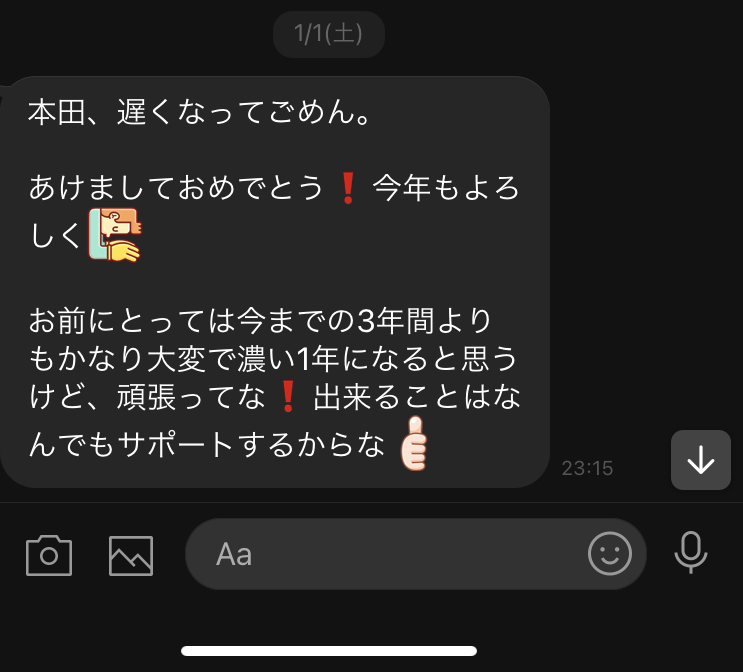Open the emoji and sticker picker

(x=609, y=553)
